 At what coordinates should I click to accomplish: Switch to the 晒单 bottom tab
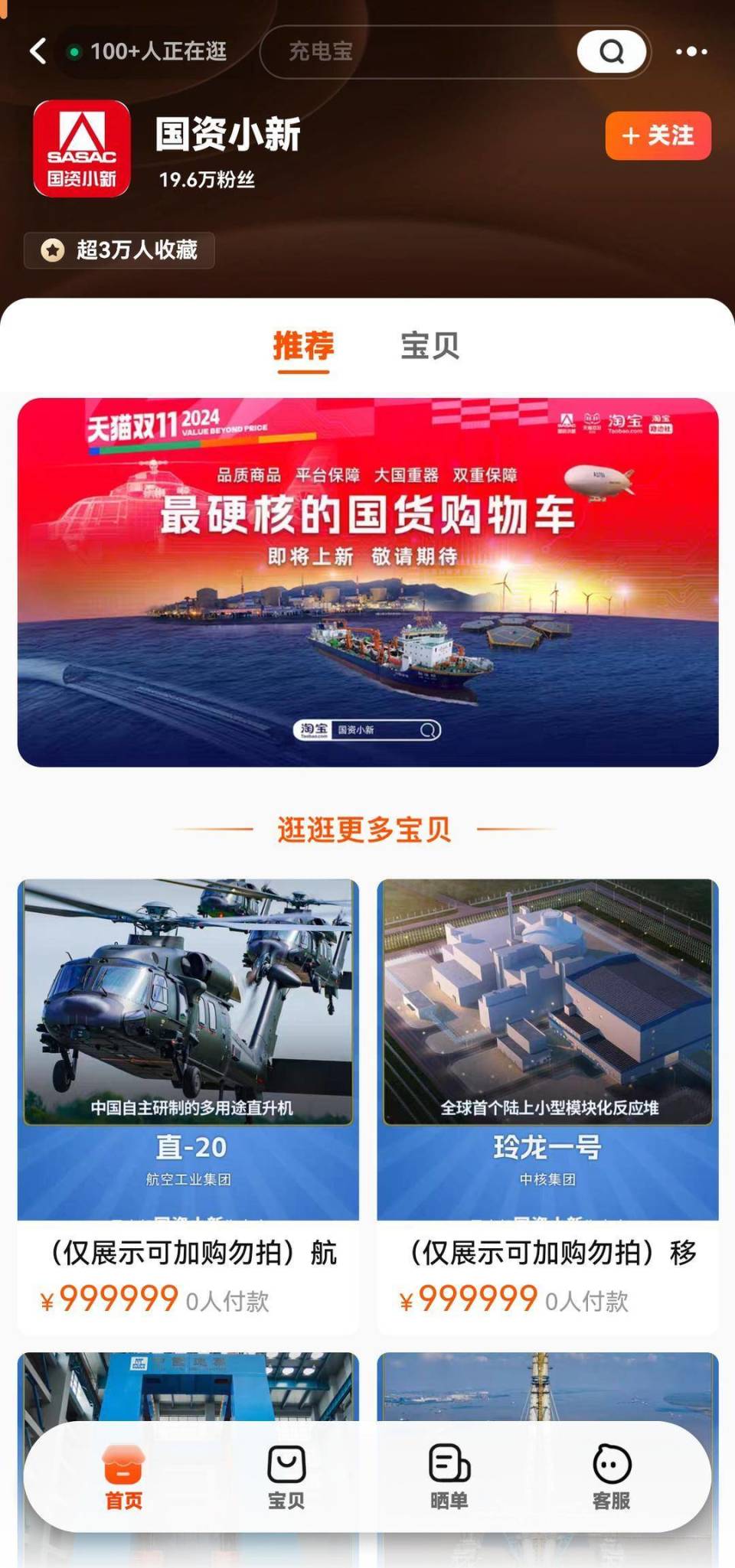pos(449,1477)
